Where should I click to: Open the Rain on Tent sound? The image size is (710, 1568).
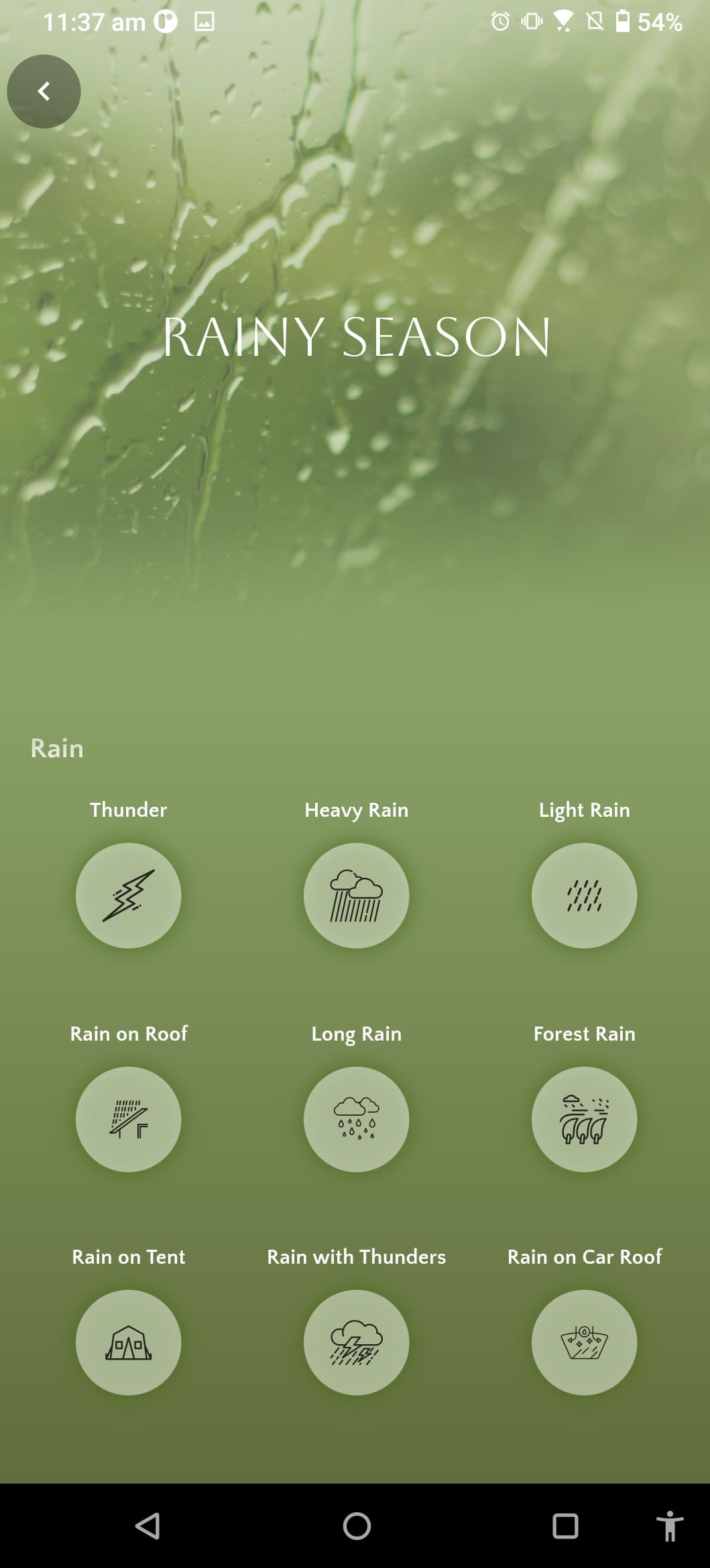(x=129, y=1343)
